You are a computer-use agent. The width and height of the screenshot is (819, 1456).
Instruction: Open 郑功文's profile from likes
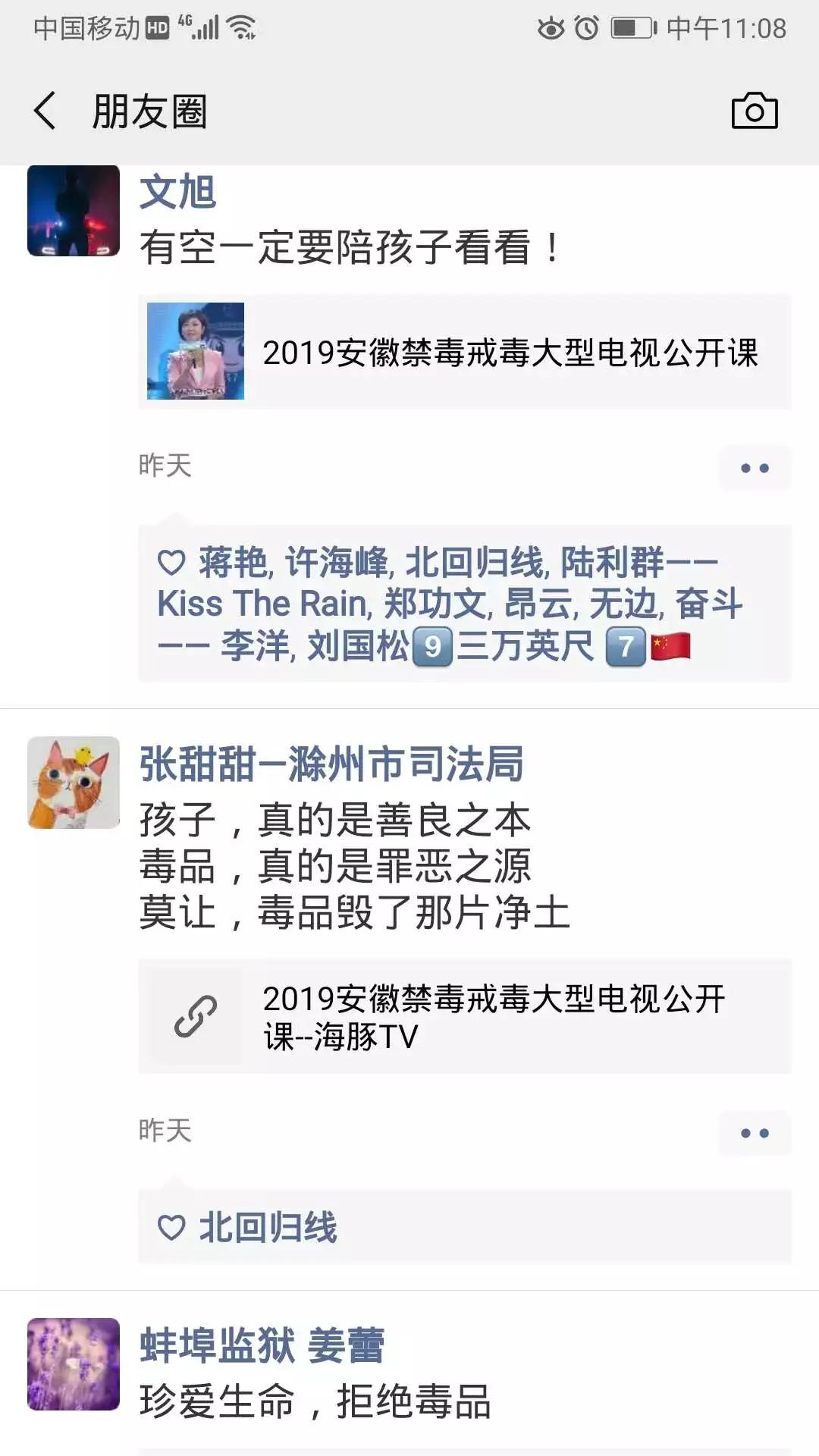pos(435,604)
